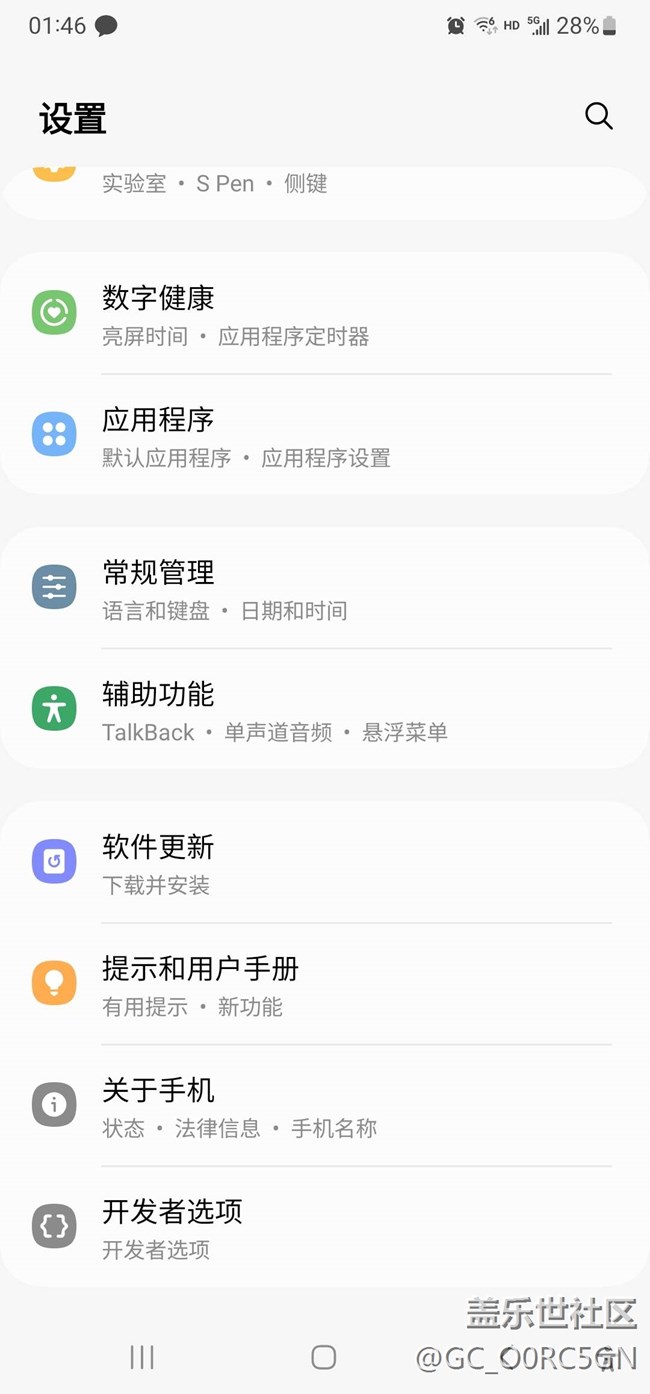Viewport: 650px width, 1394px height.
Task: Tap the system home button
Action: [x=323, y=1357]
